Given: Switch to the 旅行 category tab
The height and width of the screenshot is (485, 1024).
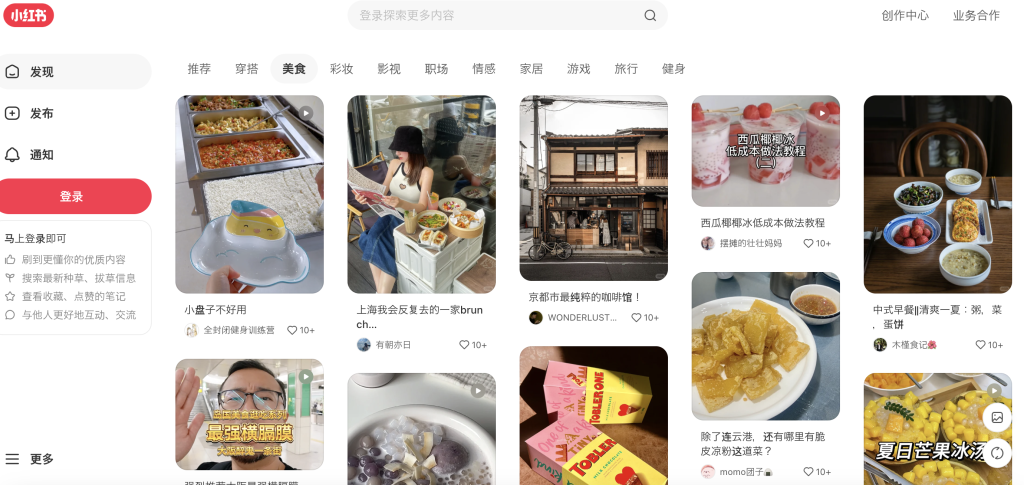Looking at the screenshot, I should [626, 69].
